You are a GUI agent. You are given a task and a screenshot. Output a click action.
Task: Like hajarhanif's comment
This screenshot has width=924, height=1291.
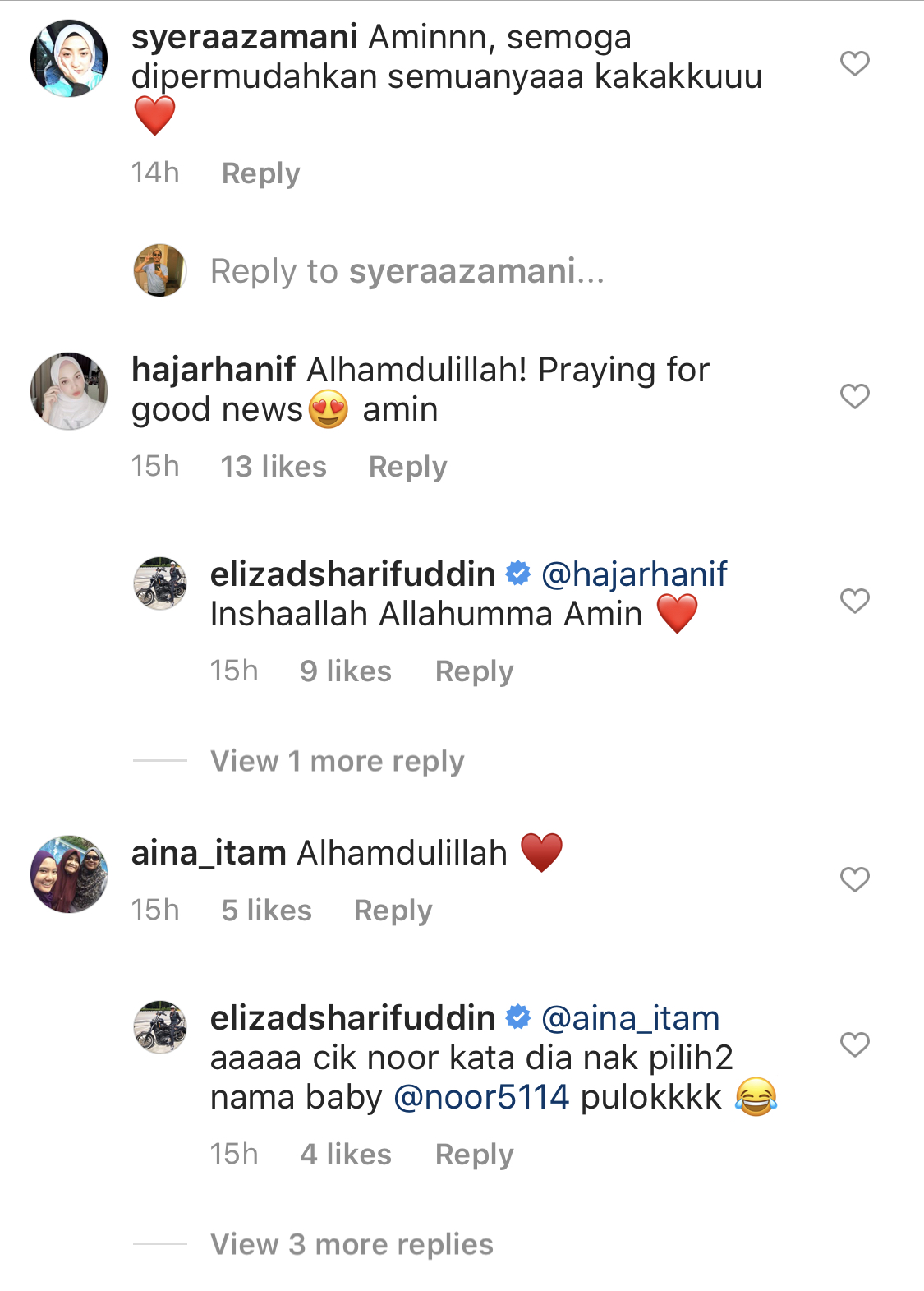tap(854, 396)
